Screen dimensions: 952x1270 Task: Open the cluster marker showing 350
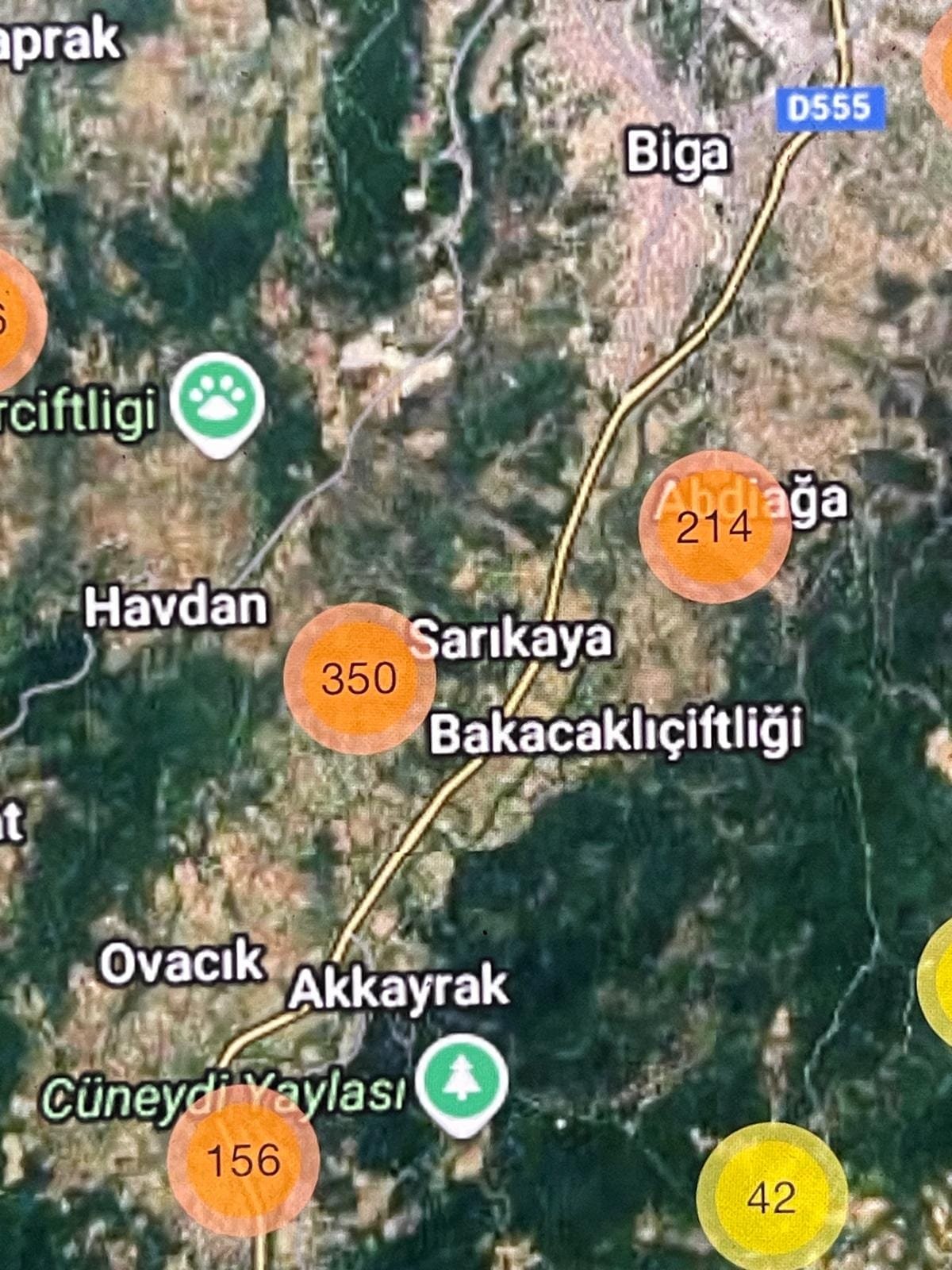(359, 678)
